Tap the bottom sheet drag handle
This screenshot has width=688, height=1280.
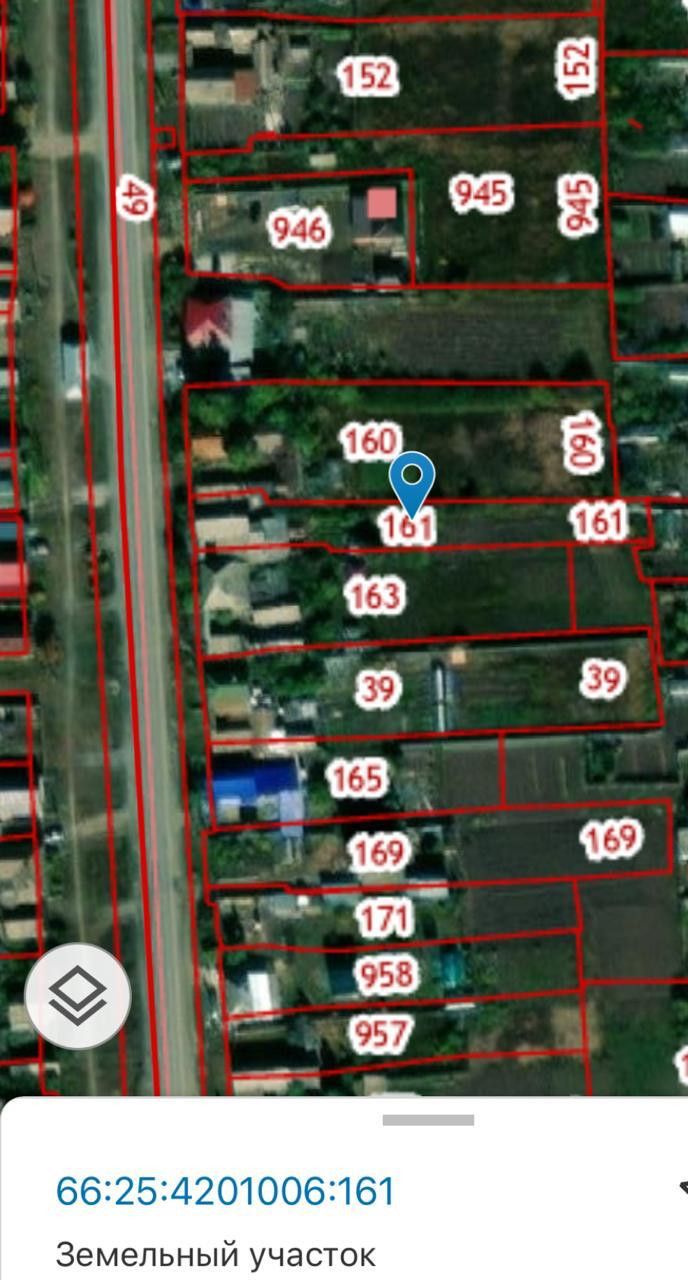tap(428, 1120)
